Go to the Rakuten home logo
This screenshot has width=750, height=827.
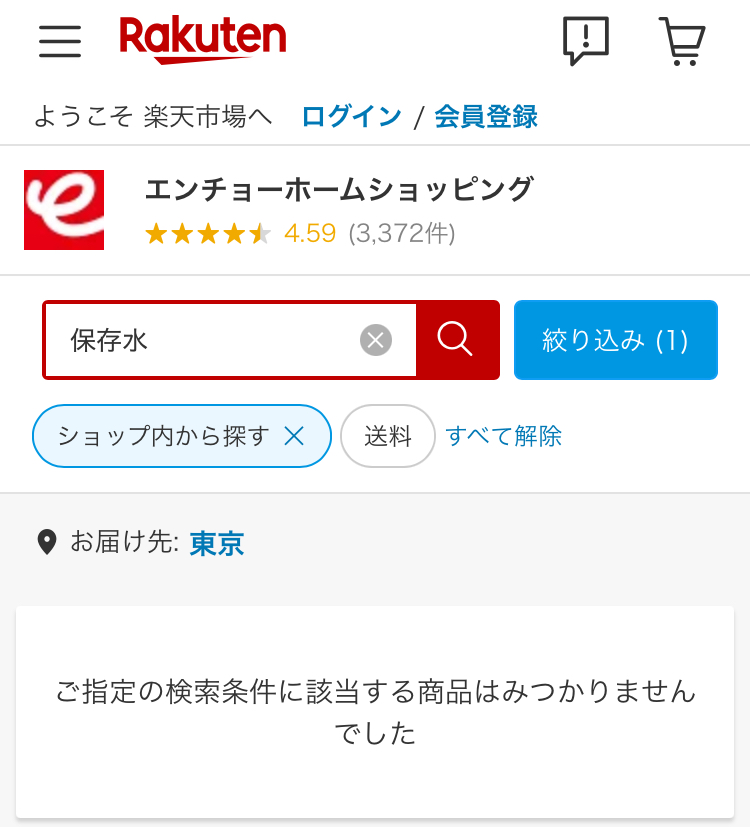click(202, 40)
